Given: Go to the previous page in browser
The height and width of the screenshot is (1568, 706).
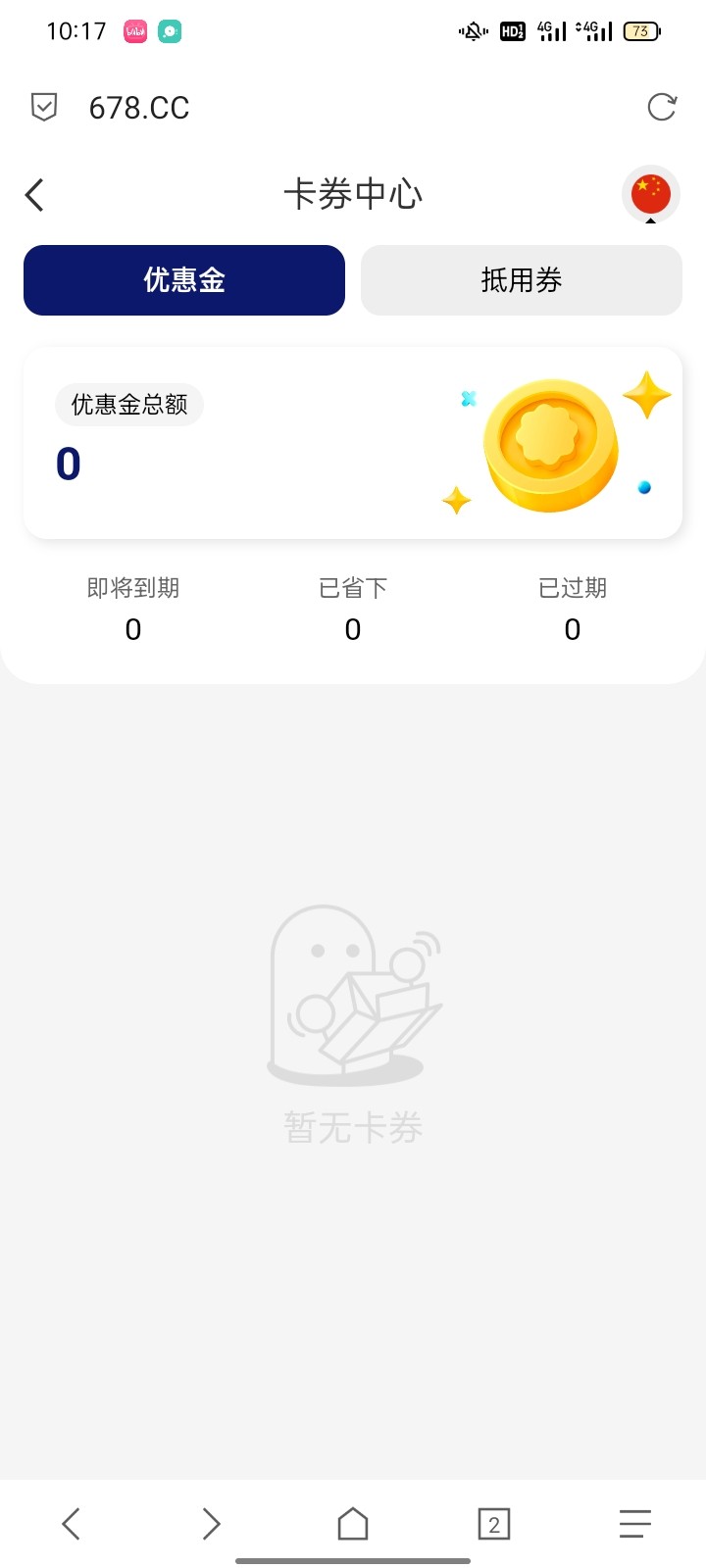Looking at the screenshot, I should (71, 1524).
